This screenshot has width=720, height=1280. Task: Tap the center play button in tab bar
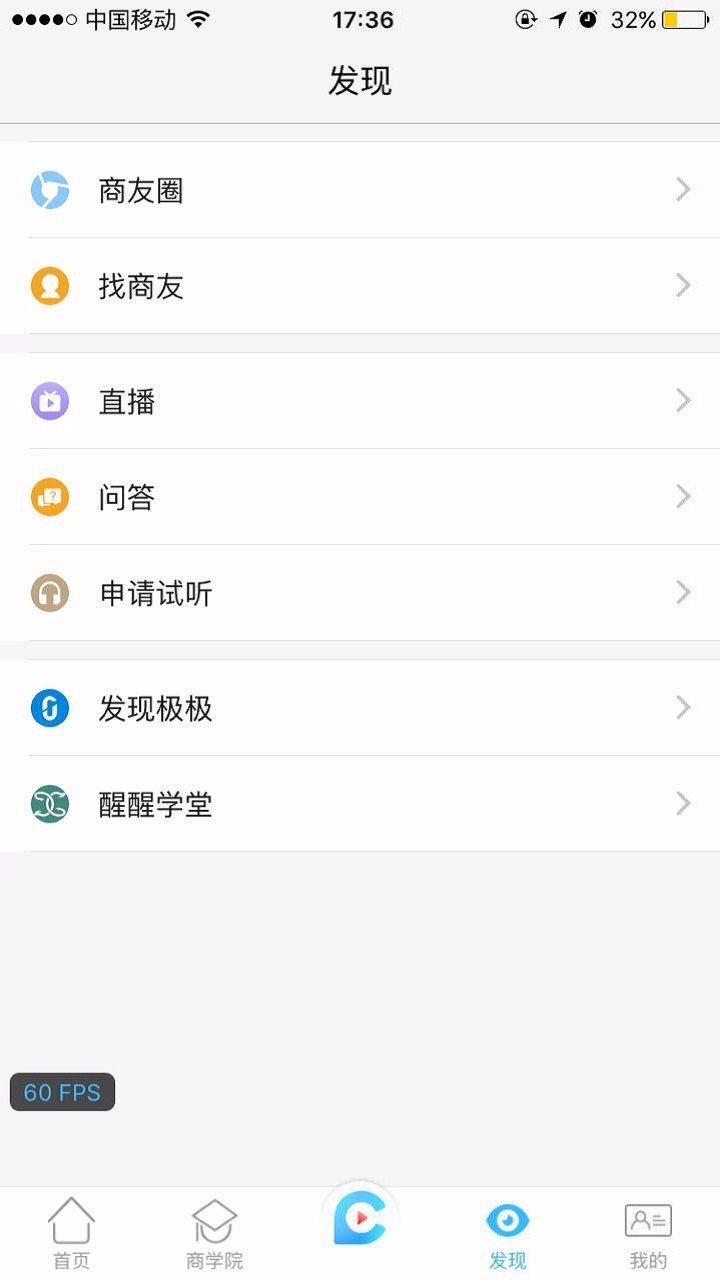(x=359, y=1218)
